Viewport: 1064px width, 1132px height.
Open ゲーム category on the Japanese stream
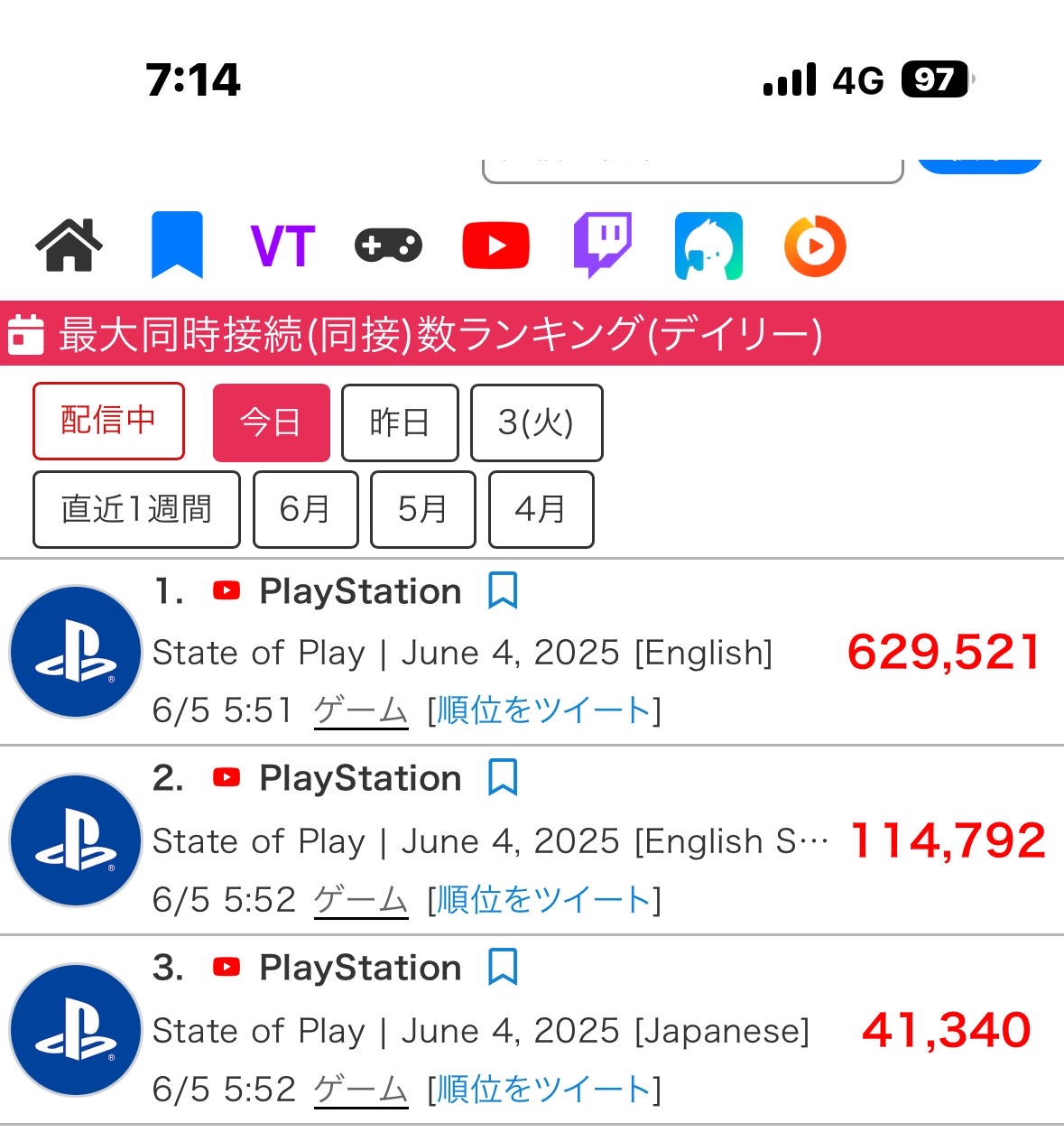tap(360, 1090)
